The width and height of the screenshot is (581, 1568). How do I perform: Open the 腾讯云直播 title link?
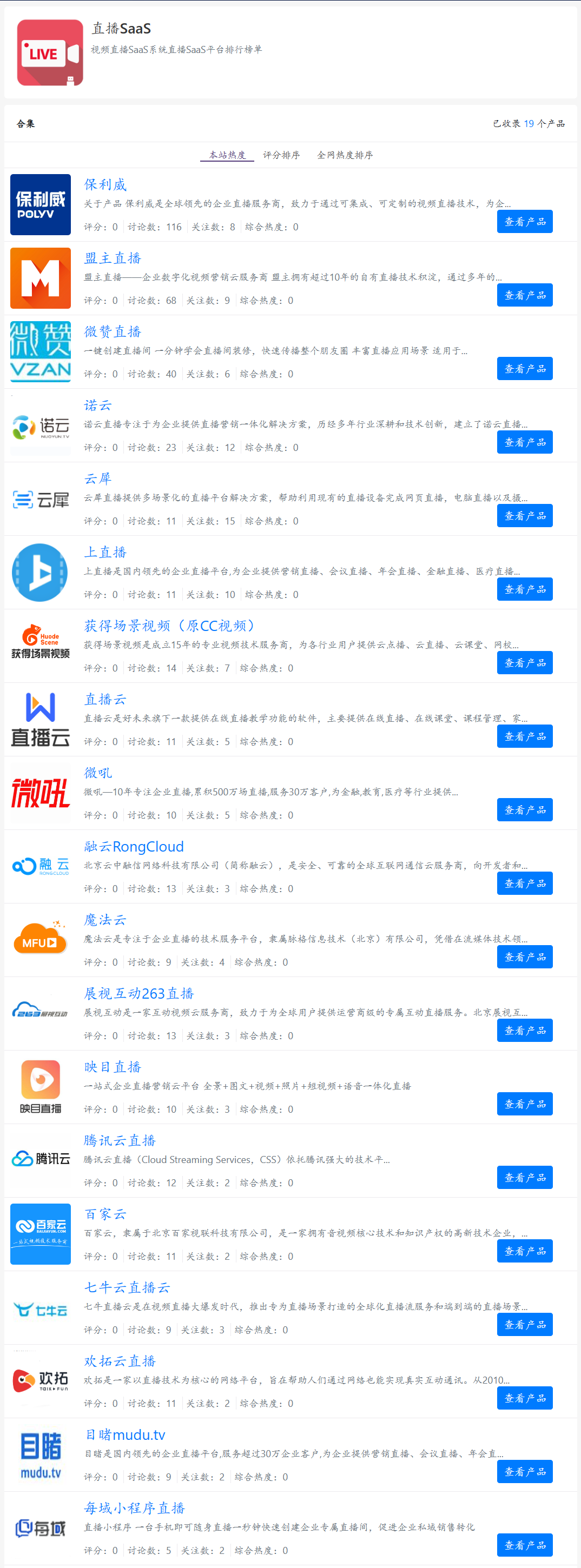[120, 1140]
